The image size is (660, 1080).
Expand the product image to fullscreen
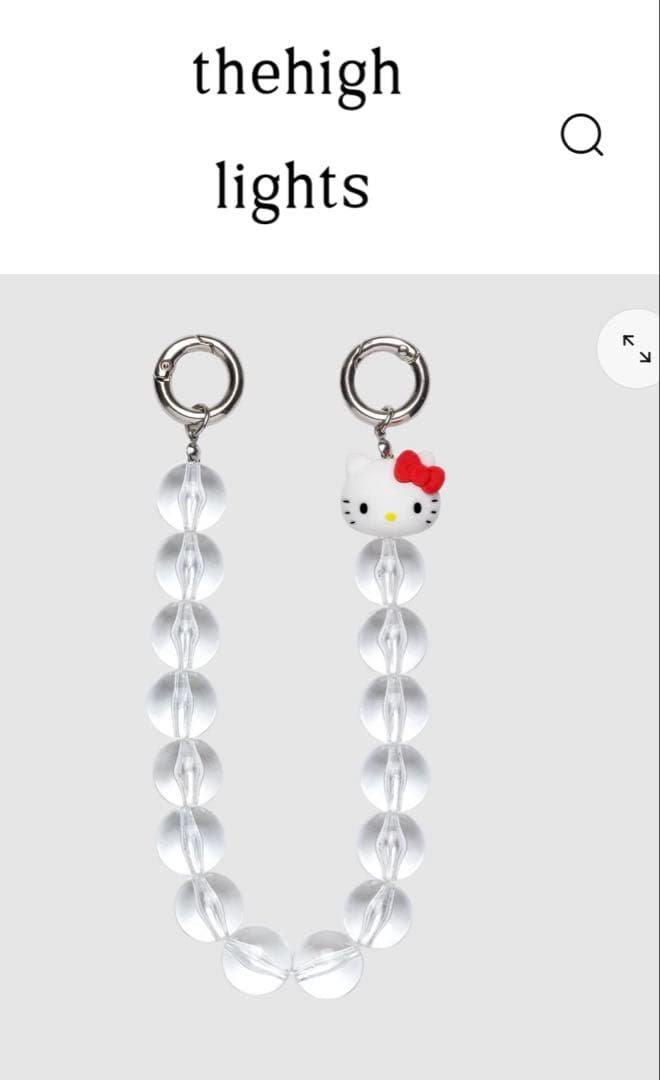click(632, 348)
